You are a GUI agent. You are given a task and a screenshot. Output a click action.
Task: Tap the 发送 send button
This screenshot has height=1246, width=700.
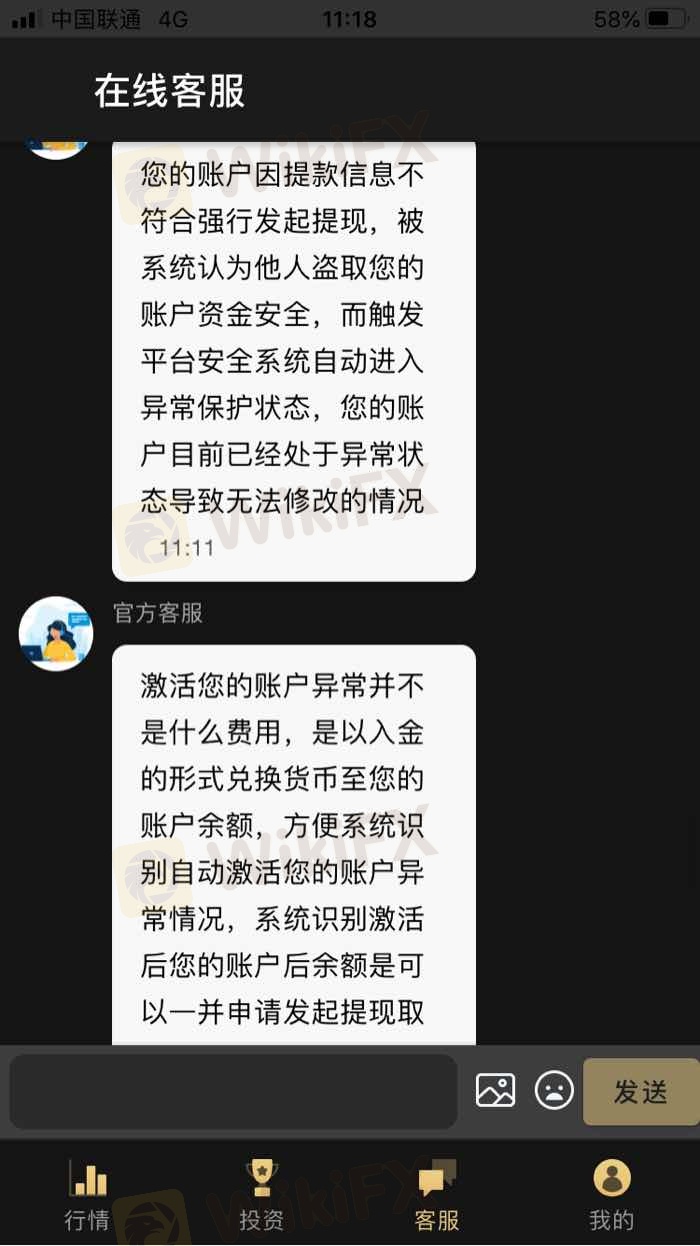tap(641, 1091)
